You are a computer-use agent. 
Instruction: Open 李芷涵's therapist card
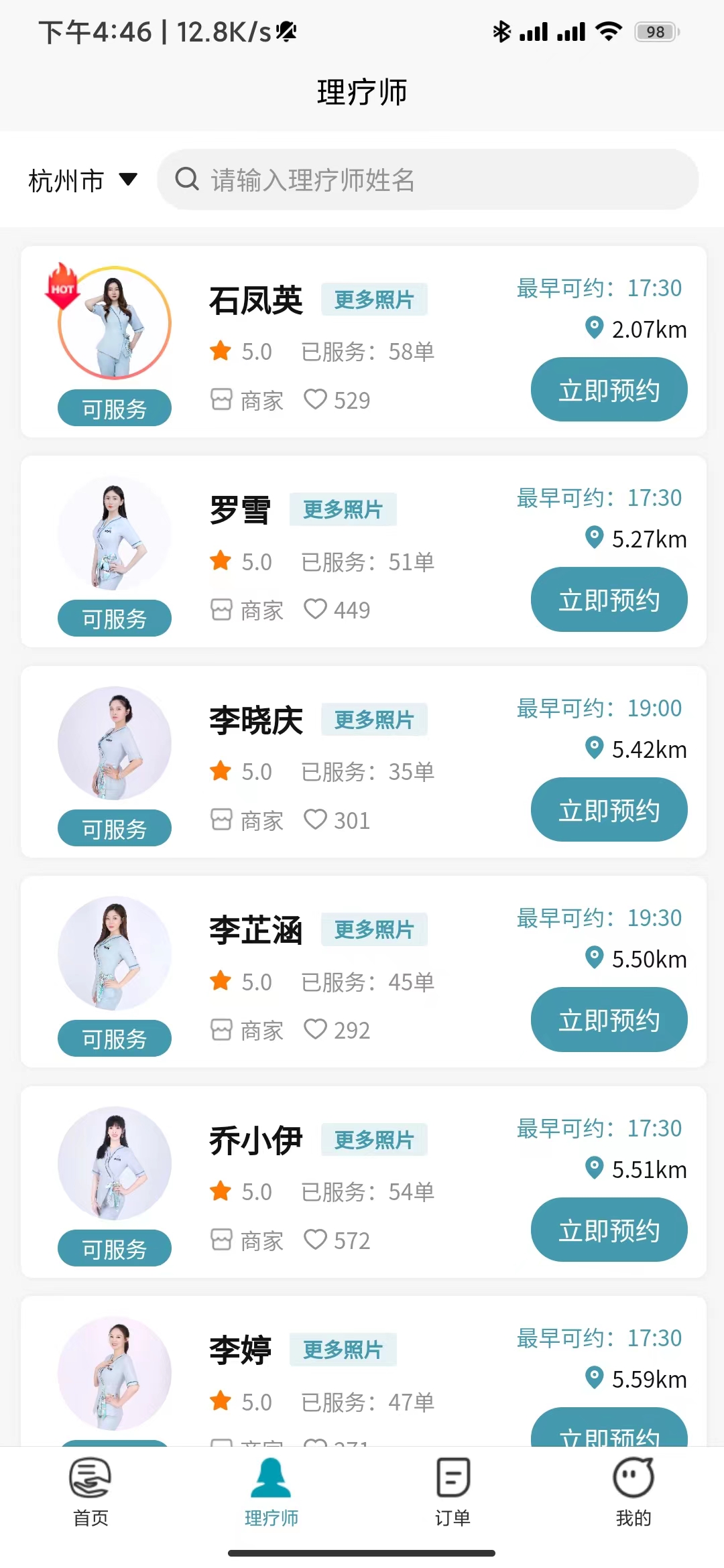point(255,930)
